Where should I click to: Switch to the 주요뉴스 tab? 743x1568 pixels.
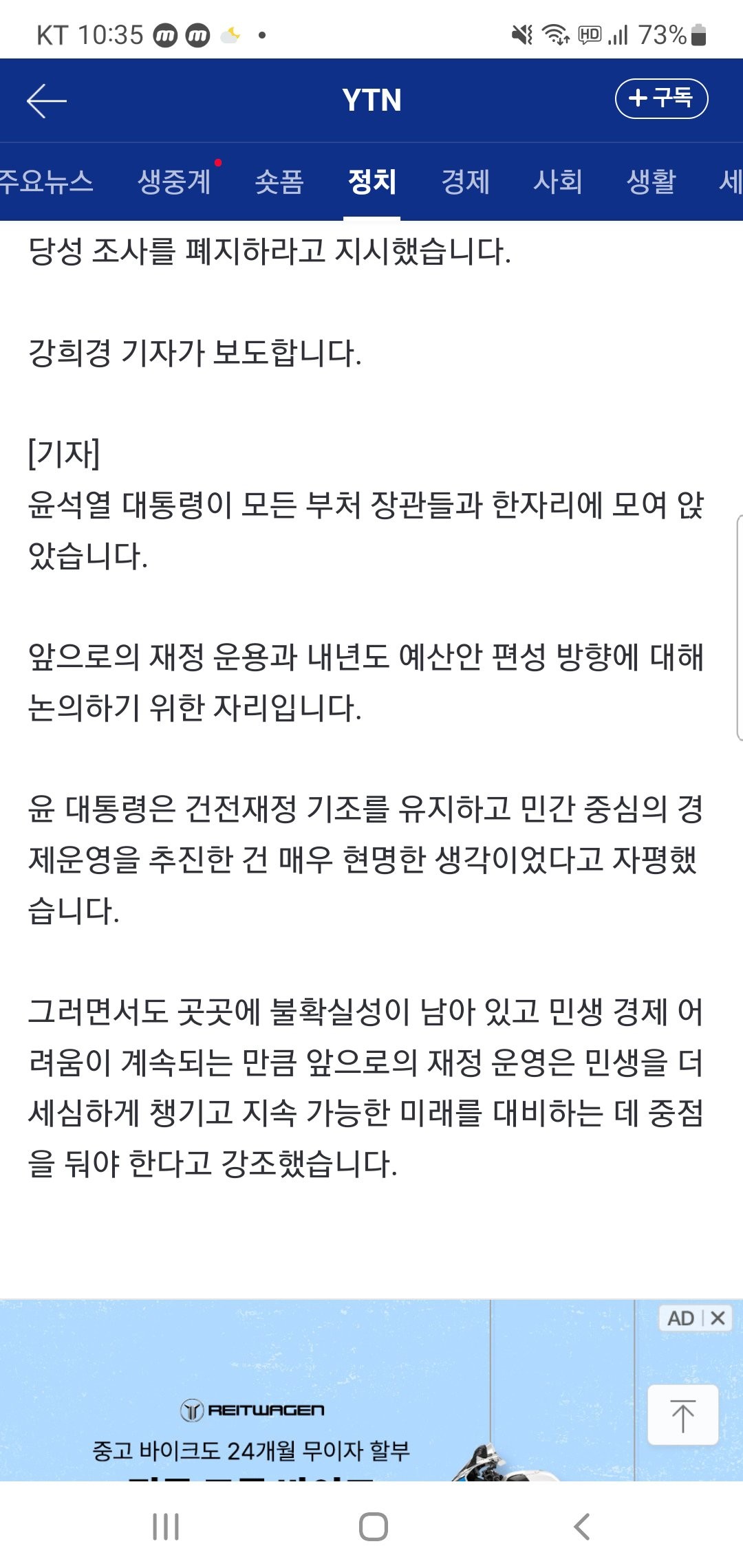tap(46, 182)
